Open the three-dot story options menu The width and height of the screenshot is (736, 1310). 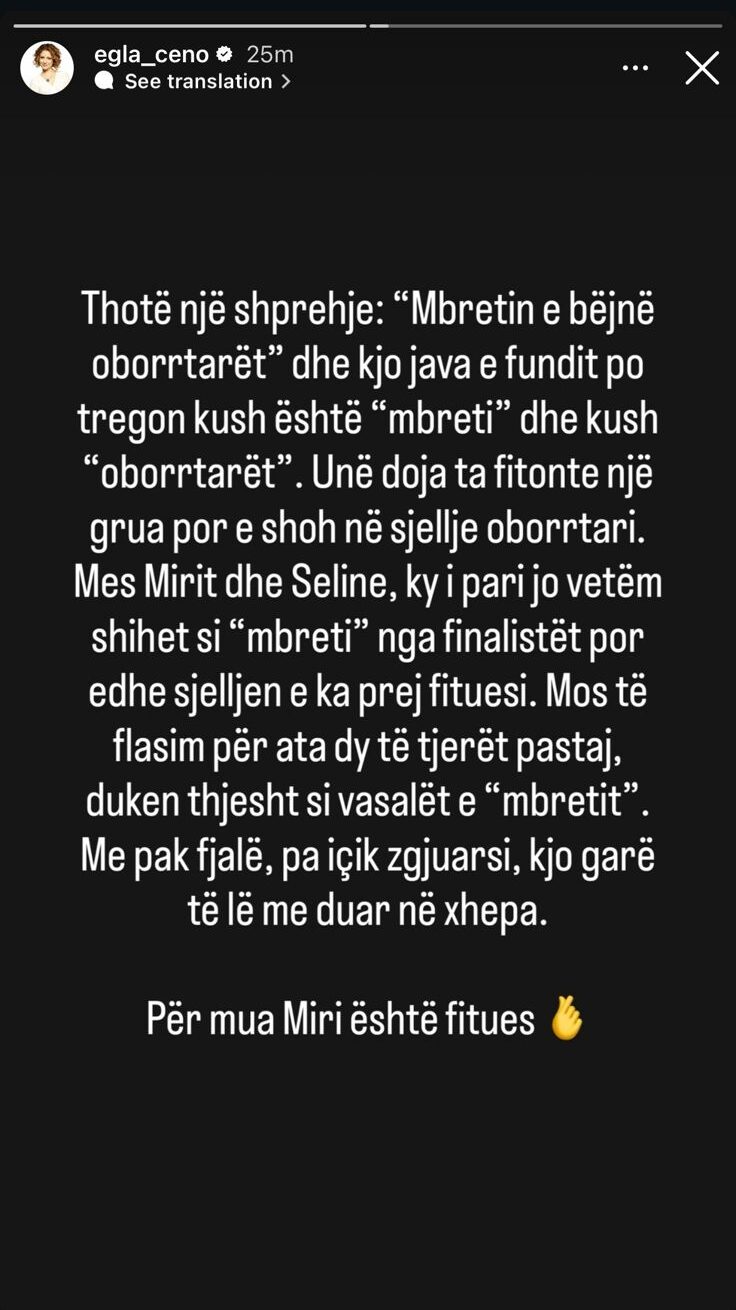coord(636,68)
